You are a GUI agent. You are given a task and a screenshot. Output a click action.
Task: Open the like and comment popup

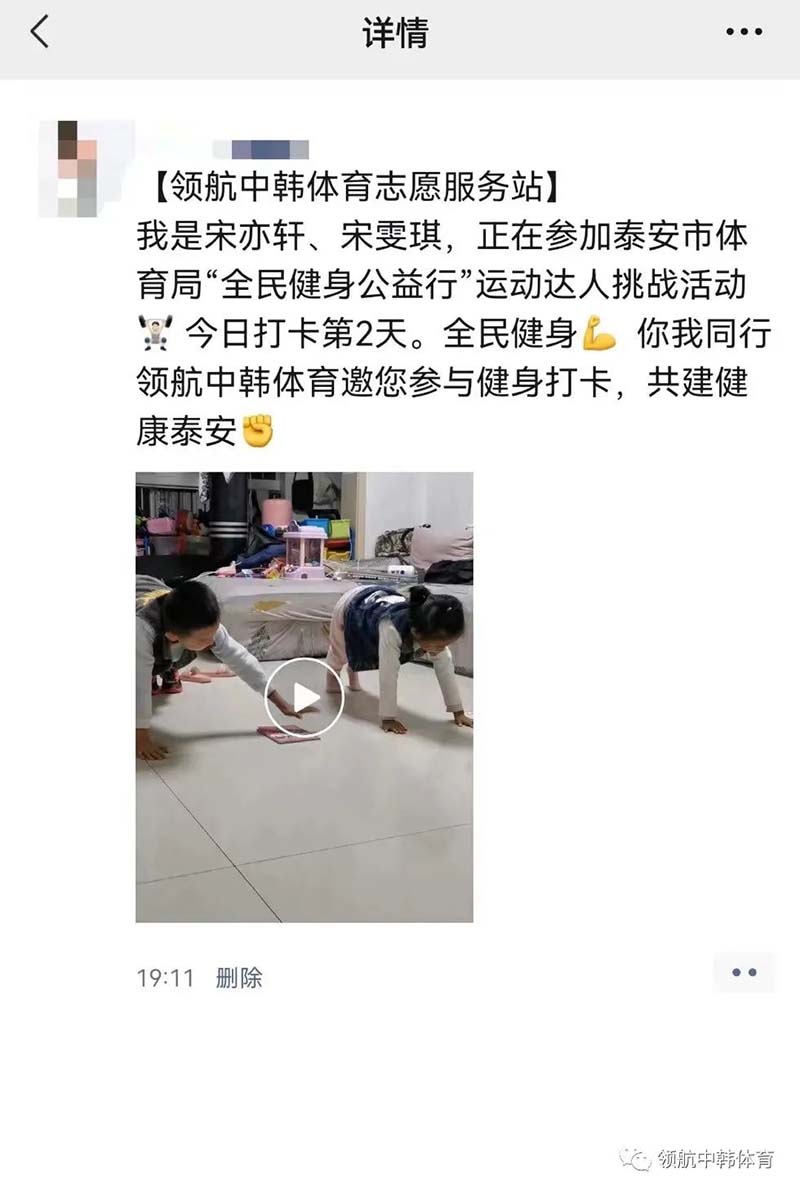coord(744,972)
